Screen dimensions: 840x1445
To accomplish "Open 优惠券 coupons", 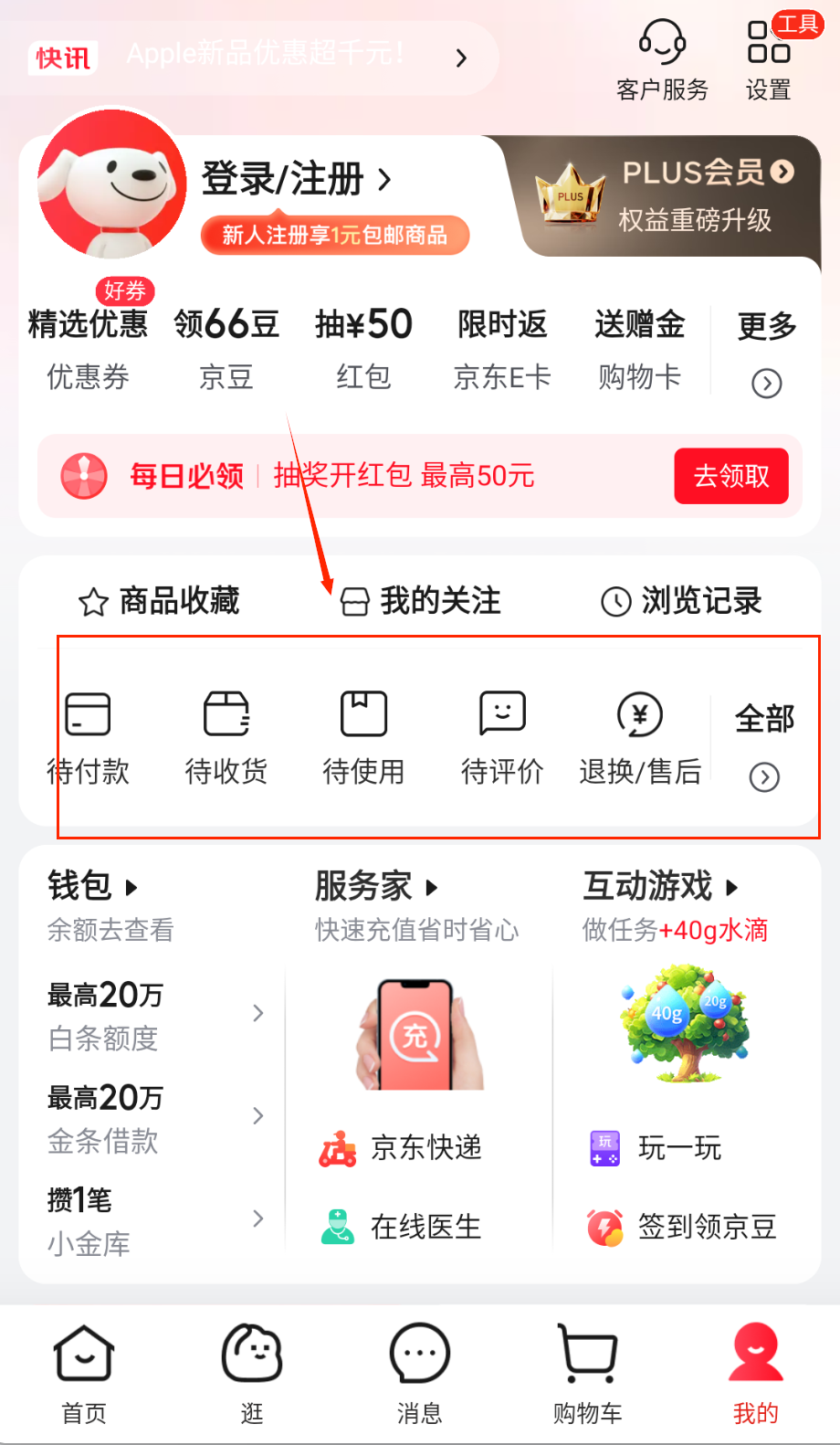I will pos(88,348).
